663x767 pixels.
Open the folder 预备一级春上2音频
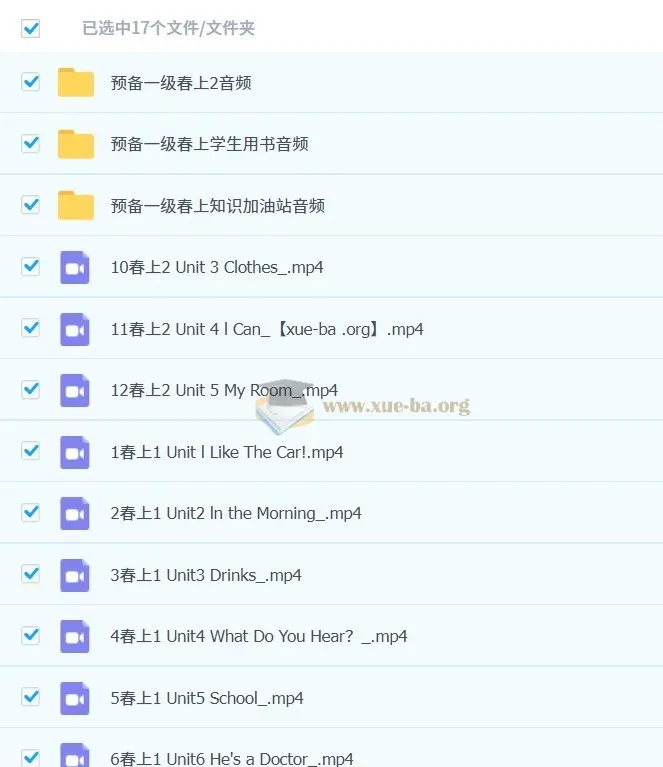180,83
